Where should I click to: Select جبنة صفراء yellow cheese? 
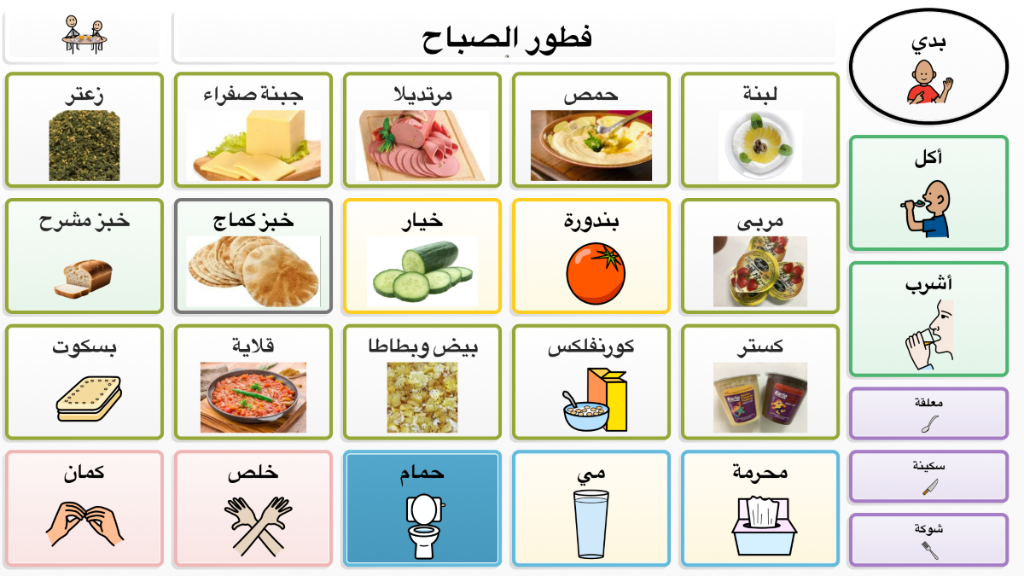click(253, 130)
